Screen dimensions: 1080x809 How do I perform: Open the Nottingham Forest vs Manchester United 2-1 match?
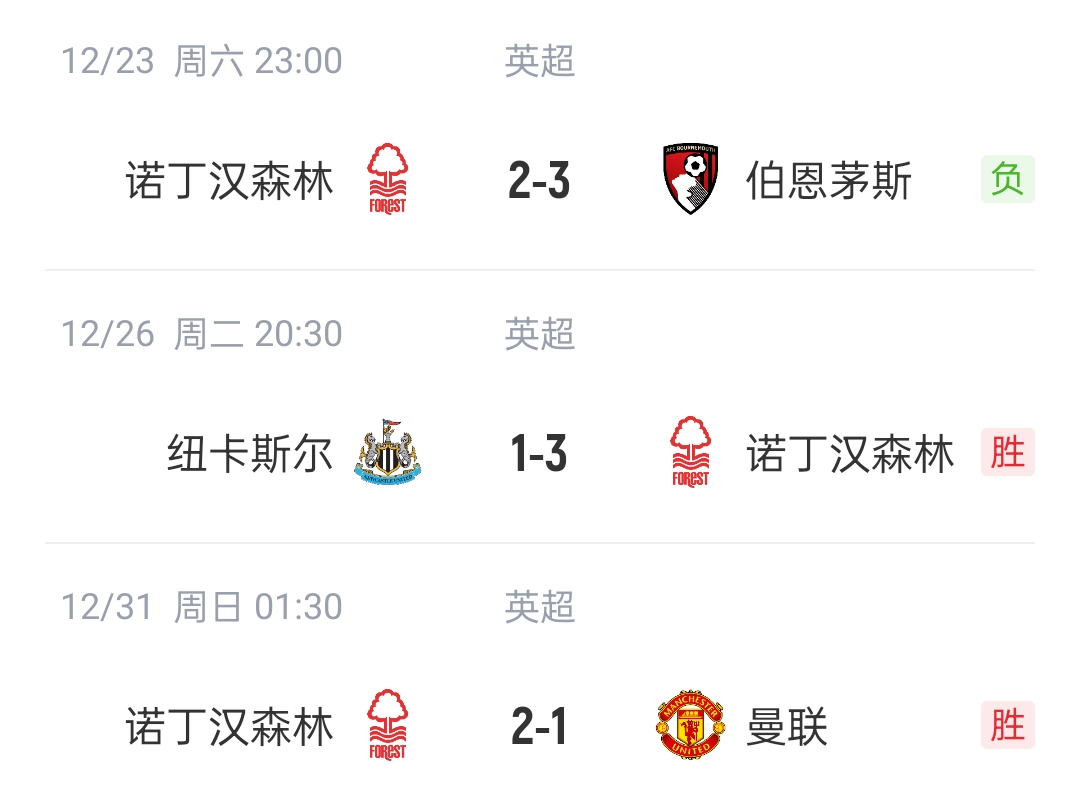[x=539, y=727]
